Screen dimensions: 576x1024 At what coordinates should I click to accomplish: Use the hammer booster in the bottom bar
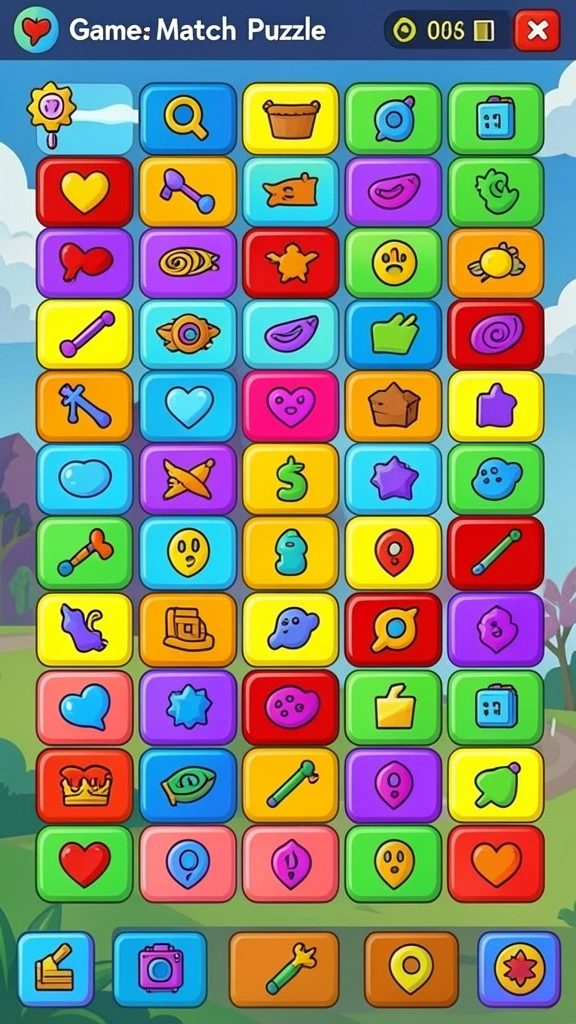click(56, 968)
